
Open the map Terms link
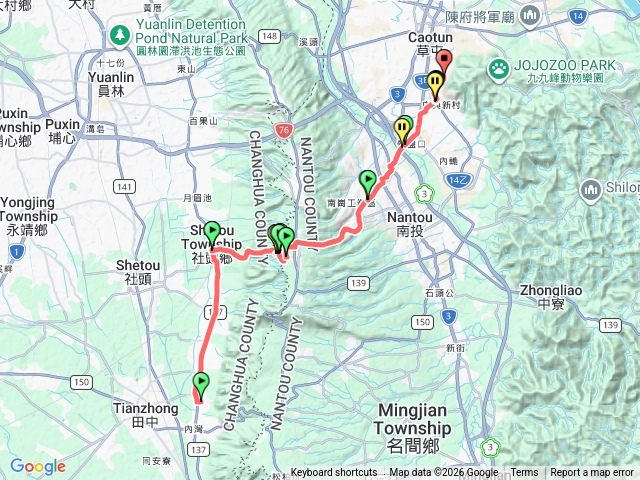524,473
